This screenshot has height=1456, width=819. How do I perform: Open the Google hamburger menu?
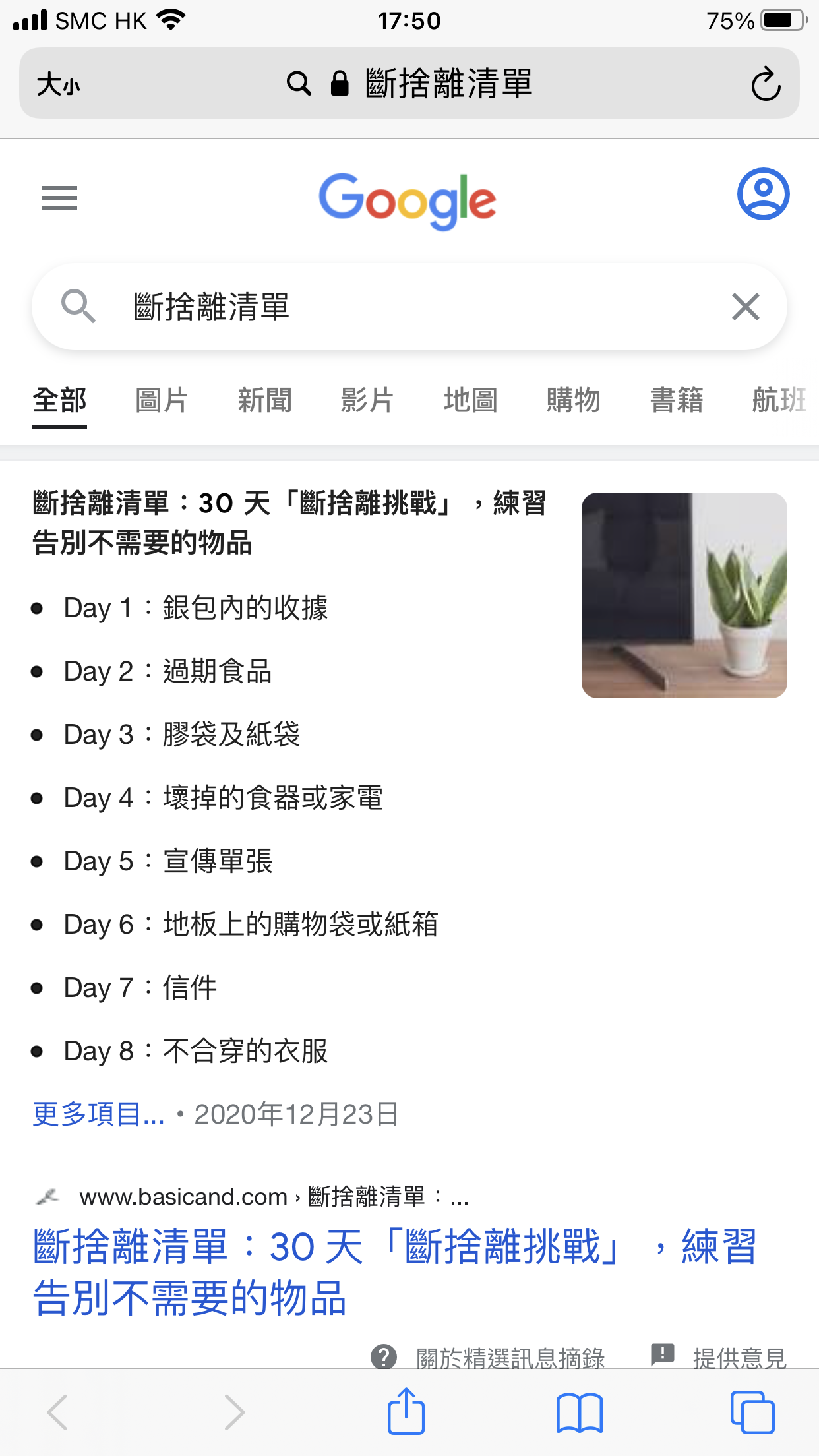pyautogui.click(x=59, y=198)
